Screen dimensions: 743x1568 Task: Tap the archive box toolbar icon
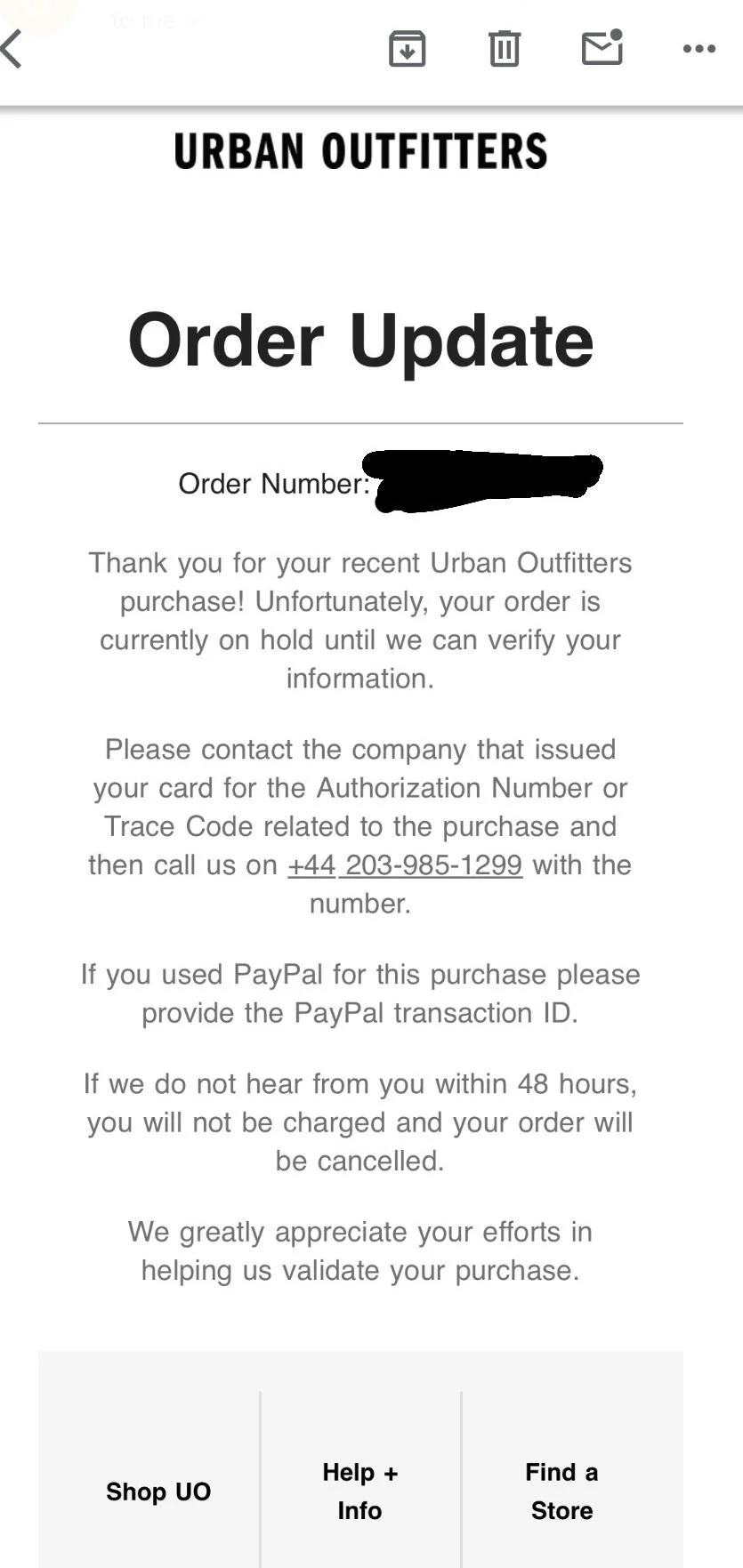(408, 49)
